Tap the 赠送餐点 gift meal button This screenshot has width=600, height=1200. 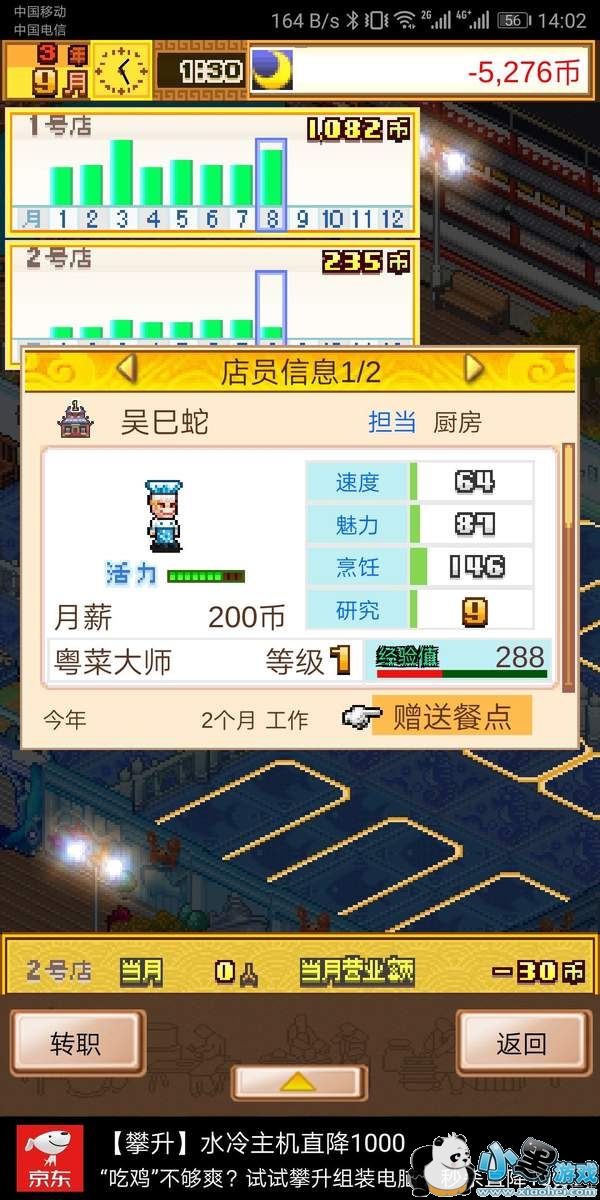tap(451, 717)
